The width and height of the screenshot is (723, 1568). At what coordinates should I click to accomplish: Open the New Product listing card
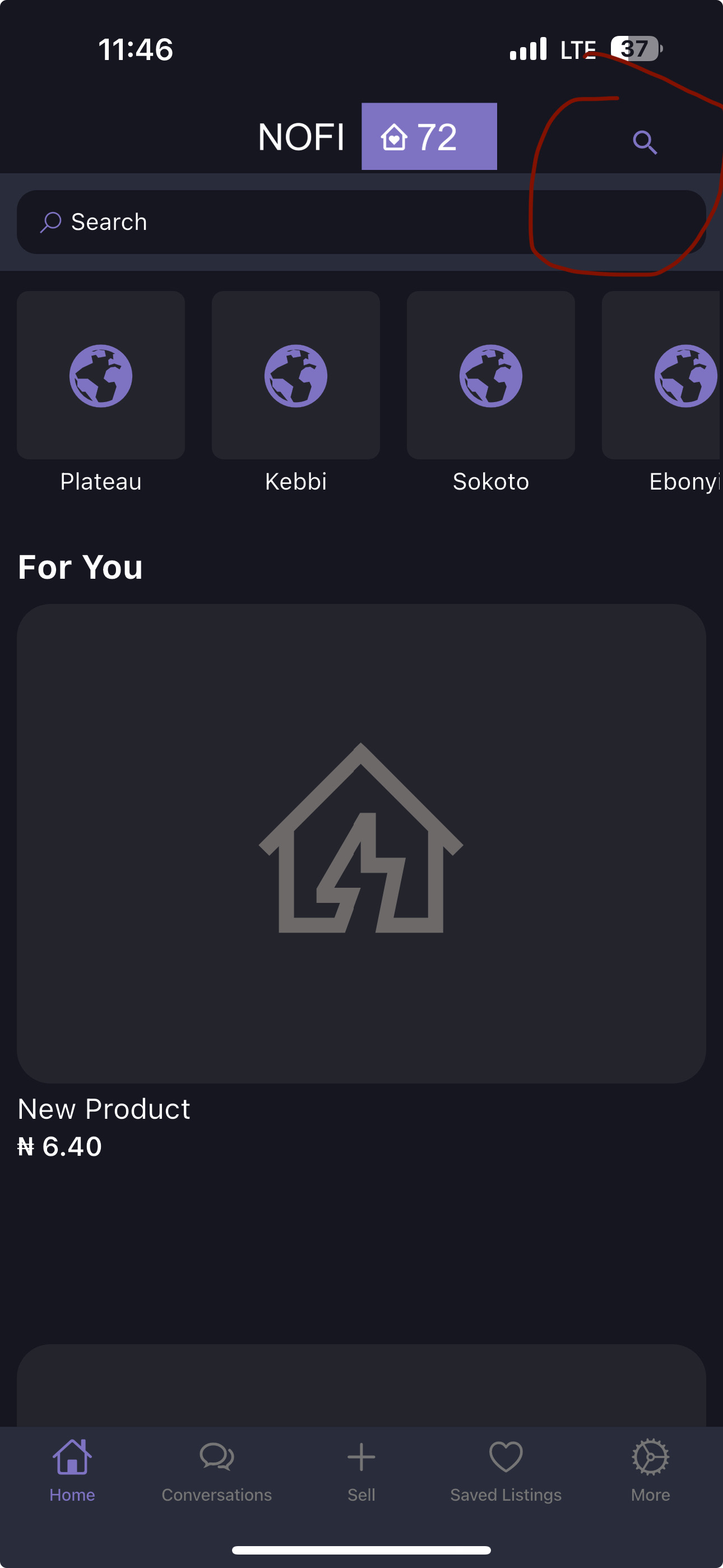coord(361,843)
